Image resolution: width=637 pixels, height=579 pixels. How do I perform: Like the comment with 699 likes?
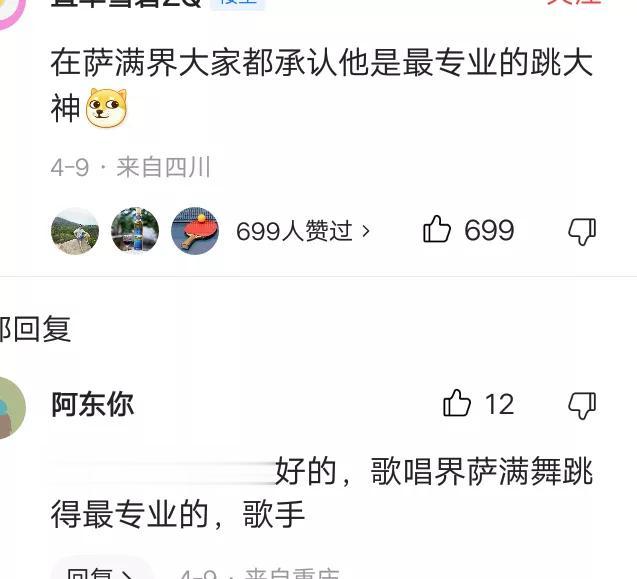[x=438, y=230]
